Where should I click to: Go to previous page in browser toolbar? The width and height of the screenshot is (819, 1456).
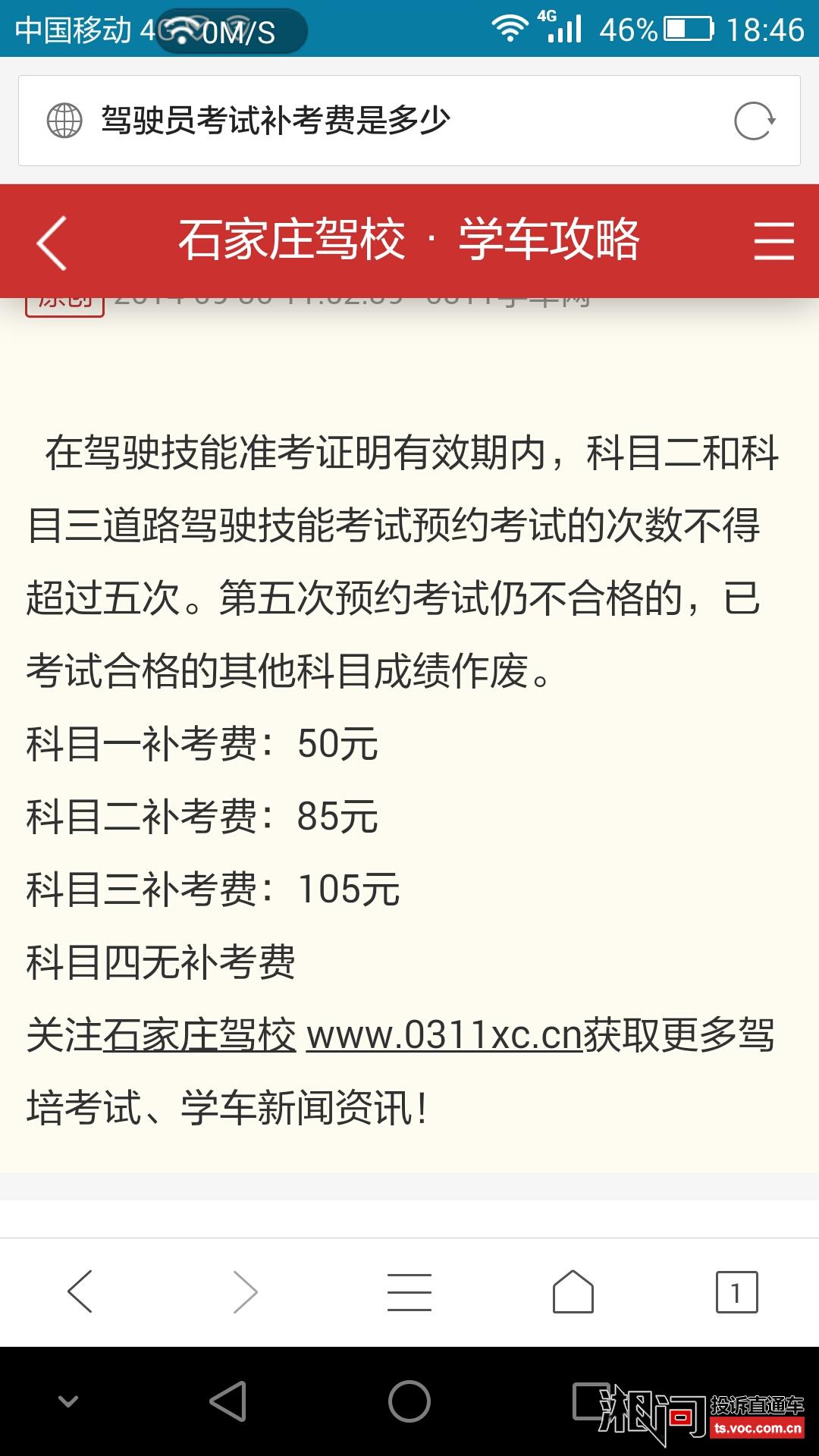click(80, 1291)
